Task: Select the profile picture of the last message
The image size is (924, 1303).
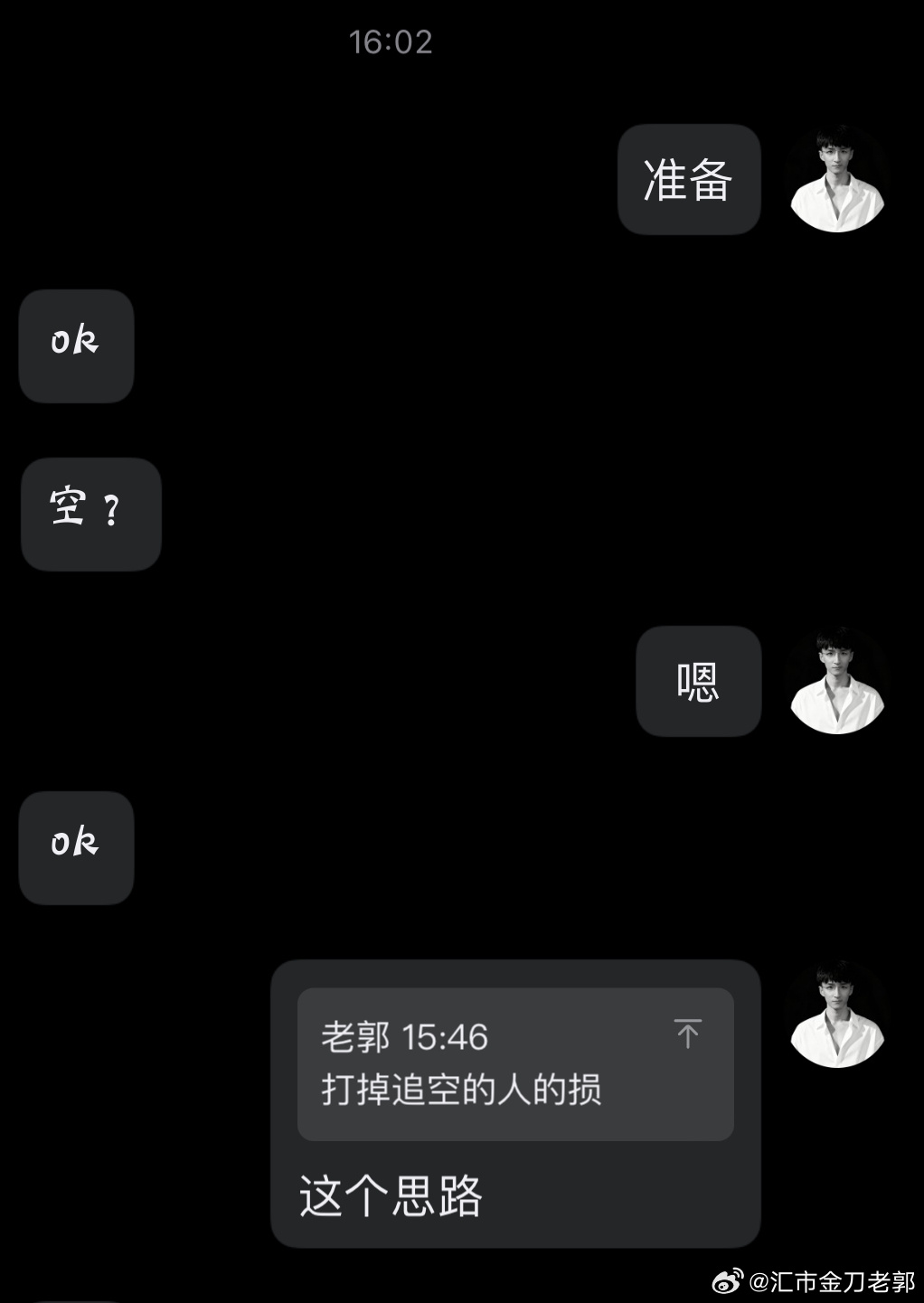Action: pos(836,1013)
